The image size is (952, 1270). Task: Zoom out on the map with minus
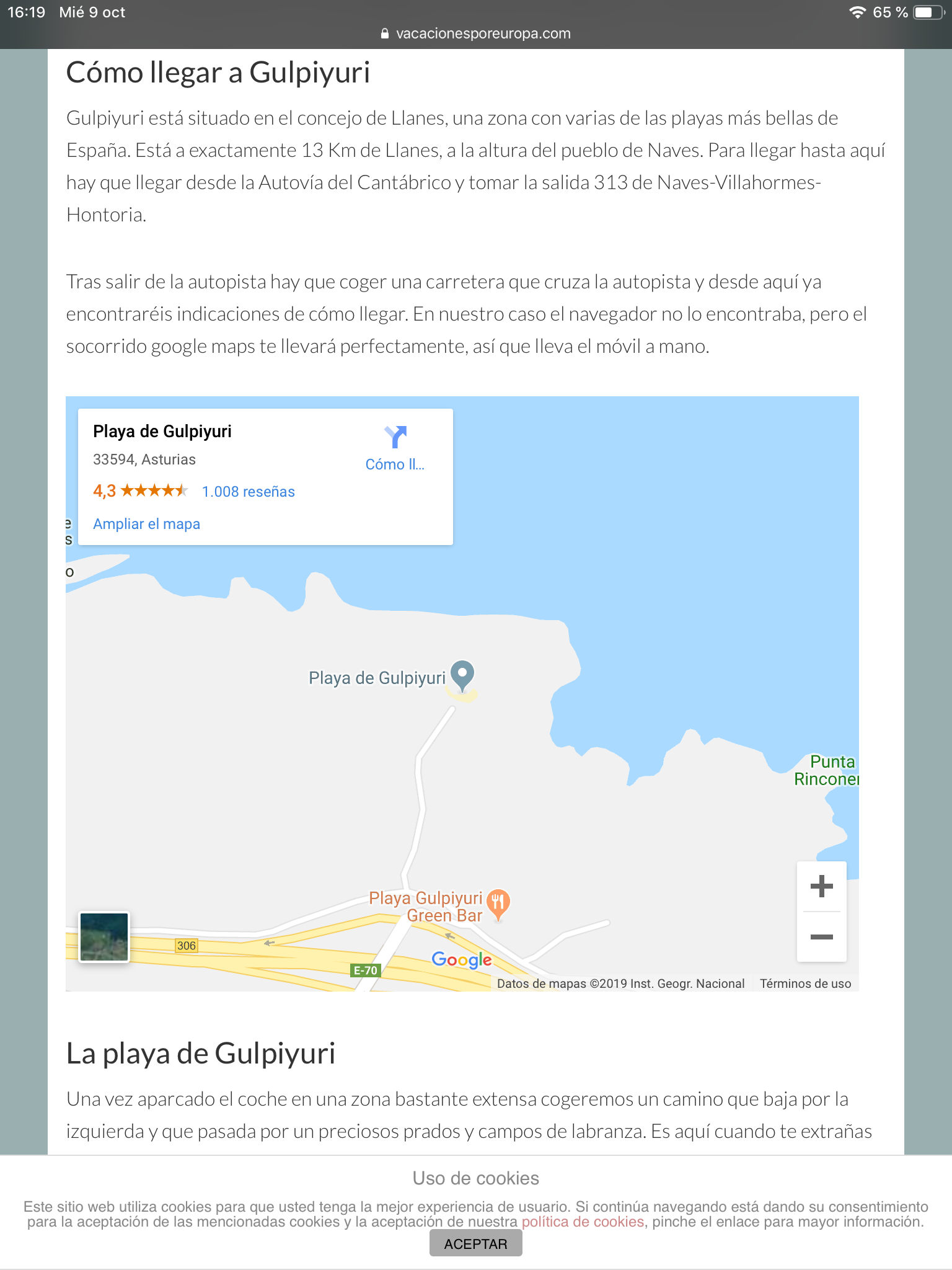coord(821,937)
